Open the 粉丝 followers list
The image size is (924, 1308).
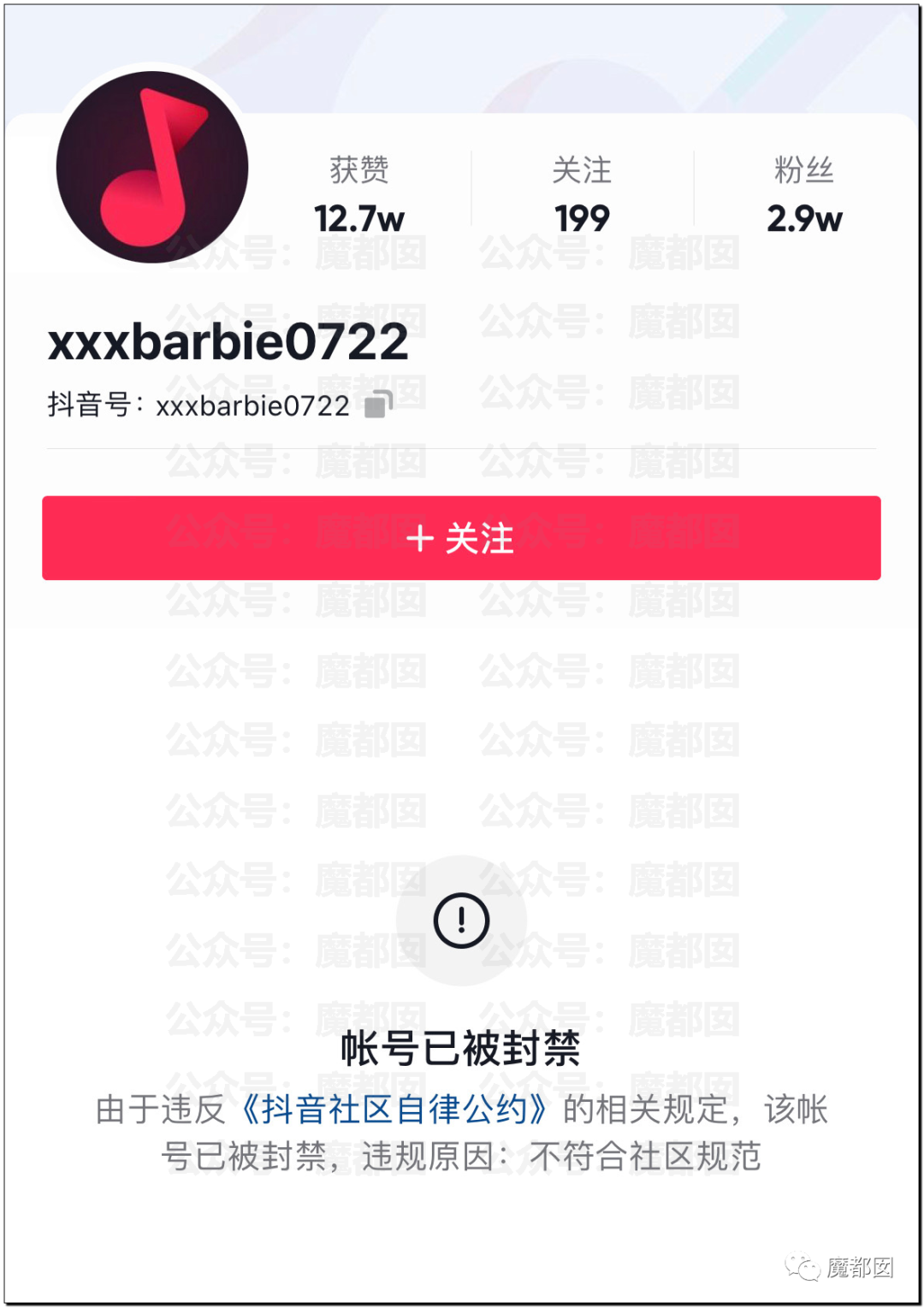tap(803, 195)
